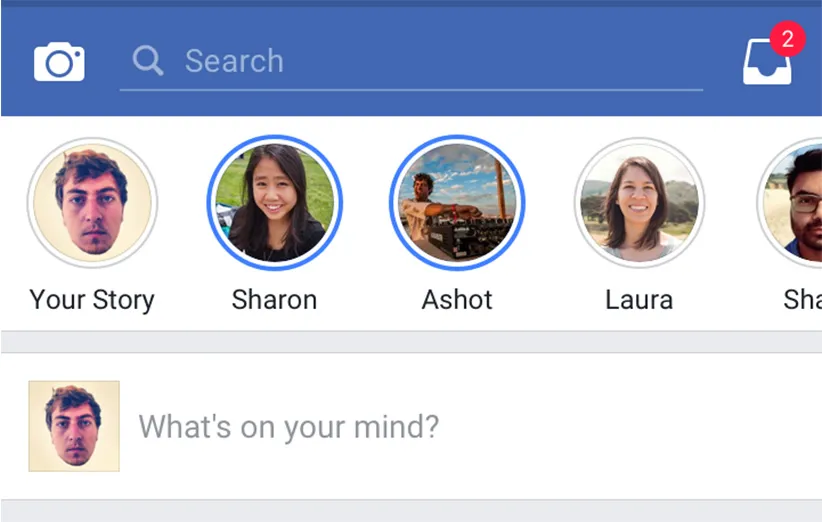Tap the What's on your mind box
The width and height of the screenshot is (822, 522).
(450, 427)
